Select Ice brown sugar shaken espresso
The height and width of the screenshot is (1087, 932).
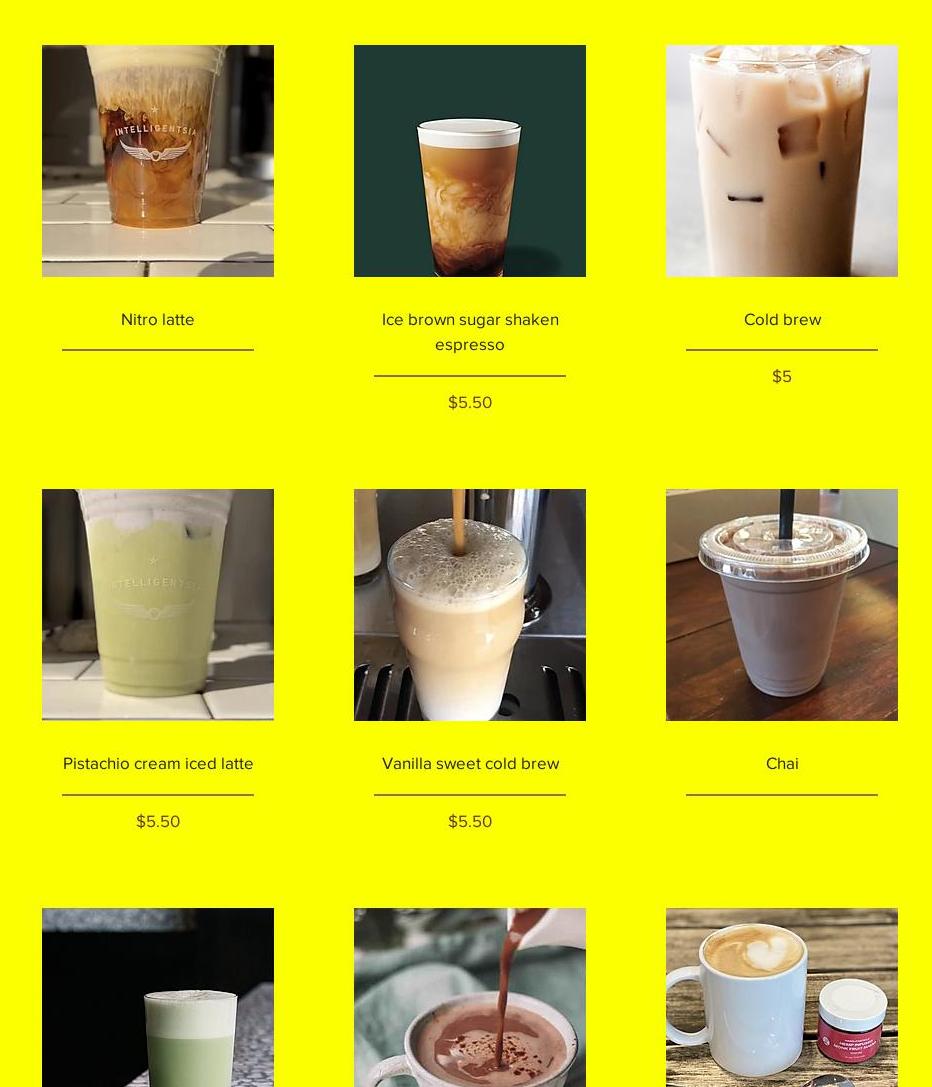[x=470, y=161]
